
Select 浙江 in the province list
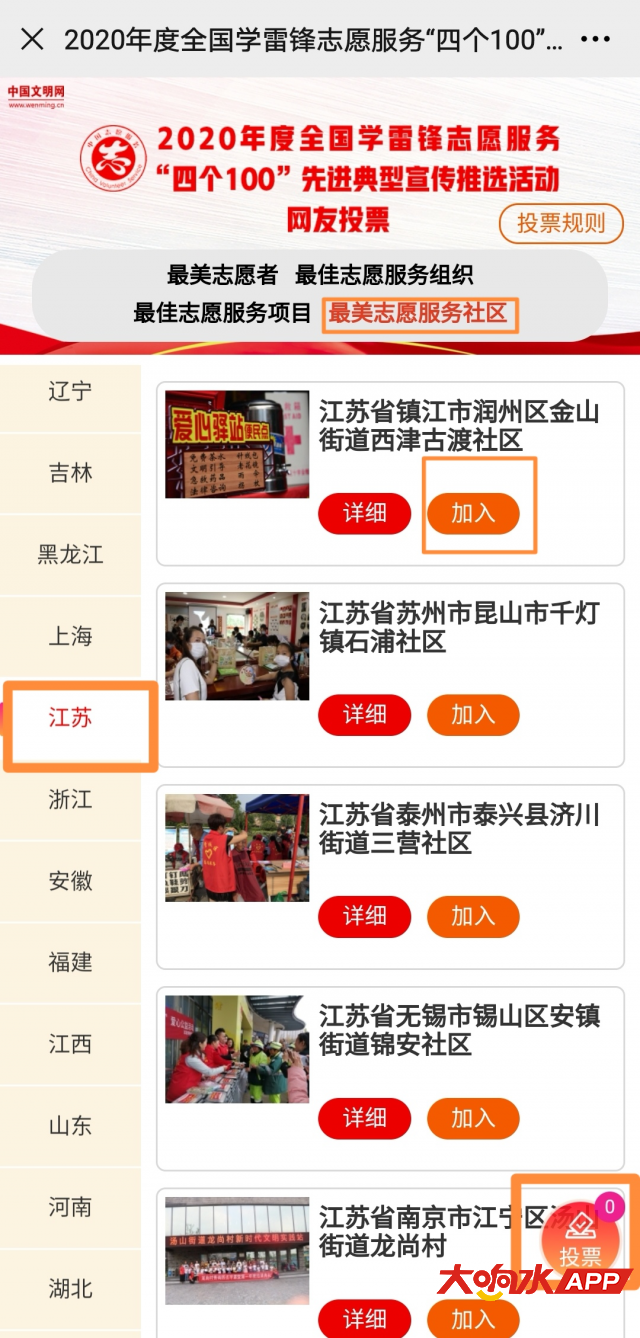tap(70, 799)
